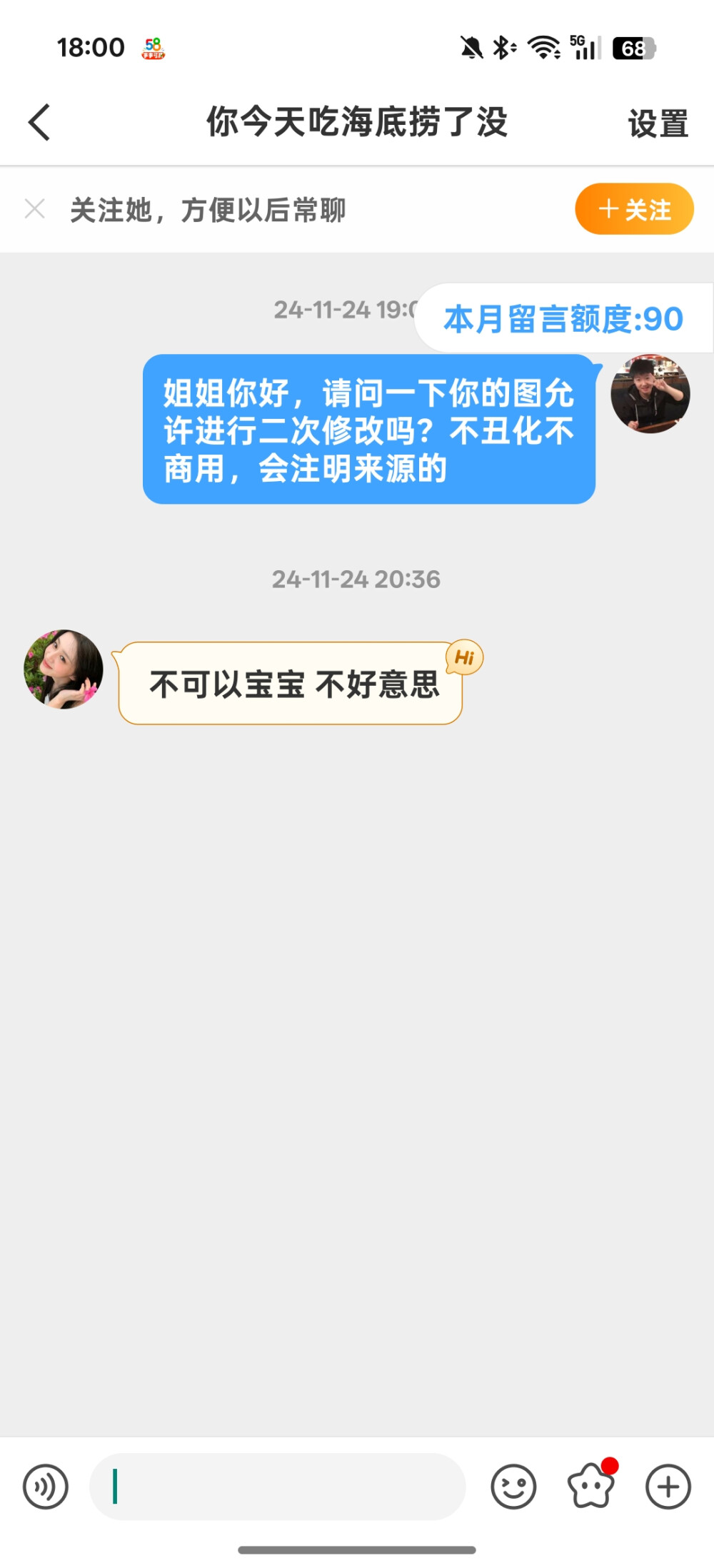Open 设置 from the top right corner
The width and height of the screenshot is (714, 1568).
click(x=658, y=122)
